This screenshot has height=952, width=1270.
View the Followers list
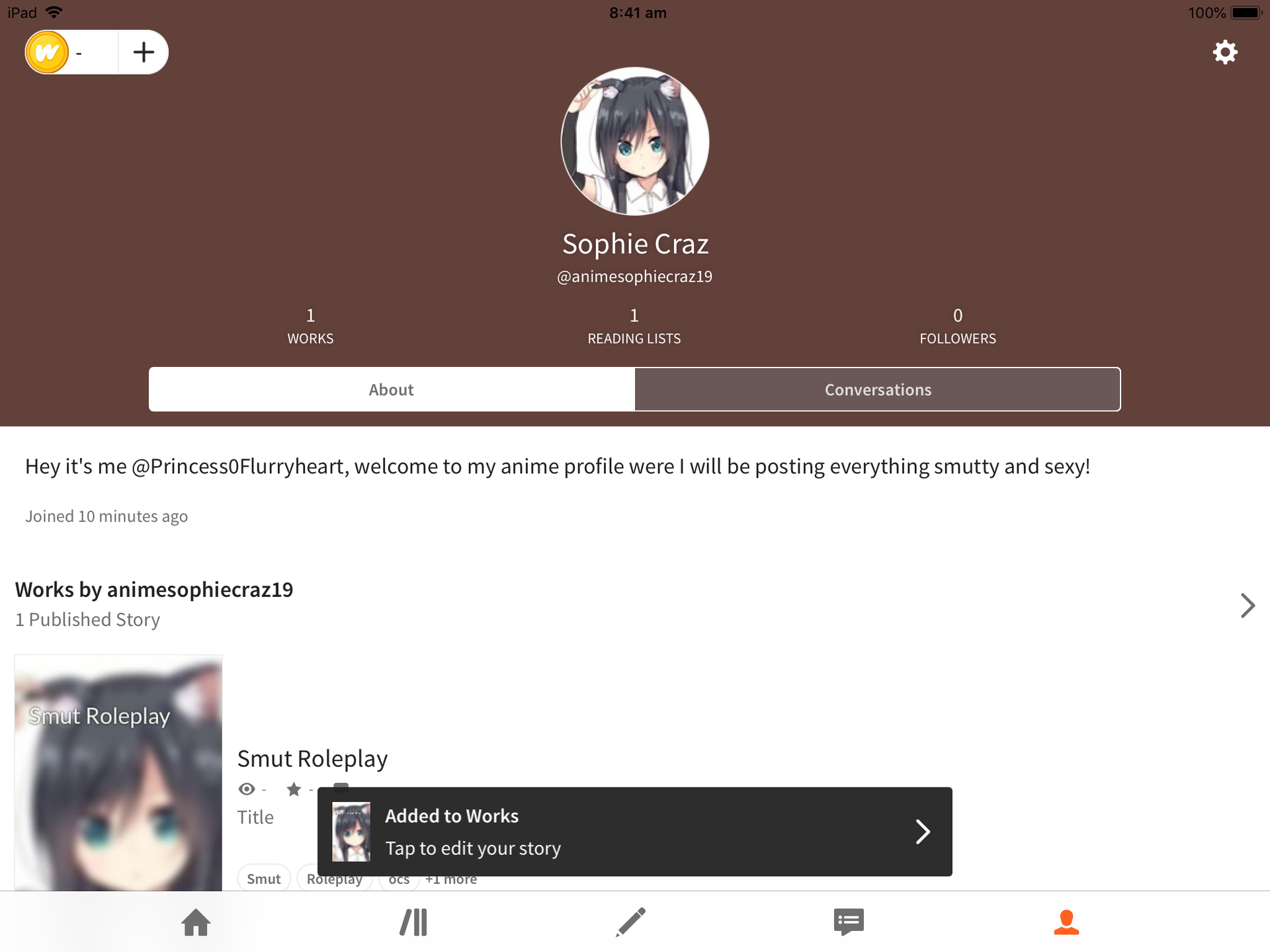(x=957, y=326)
